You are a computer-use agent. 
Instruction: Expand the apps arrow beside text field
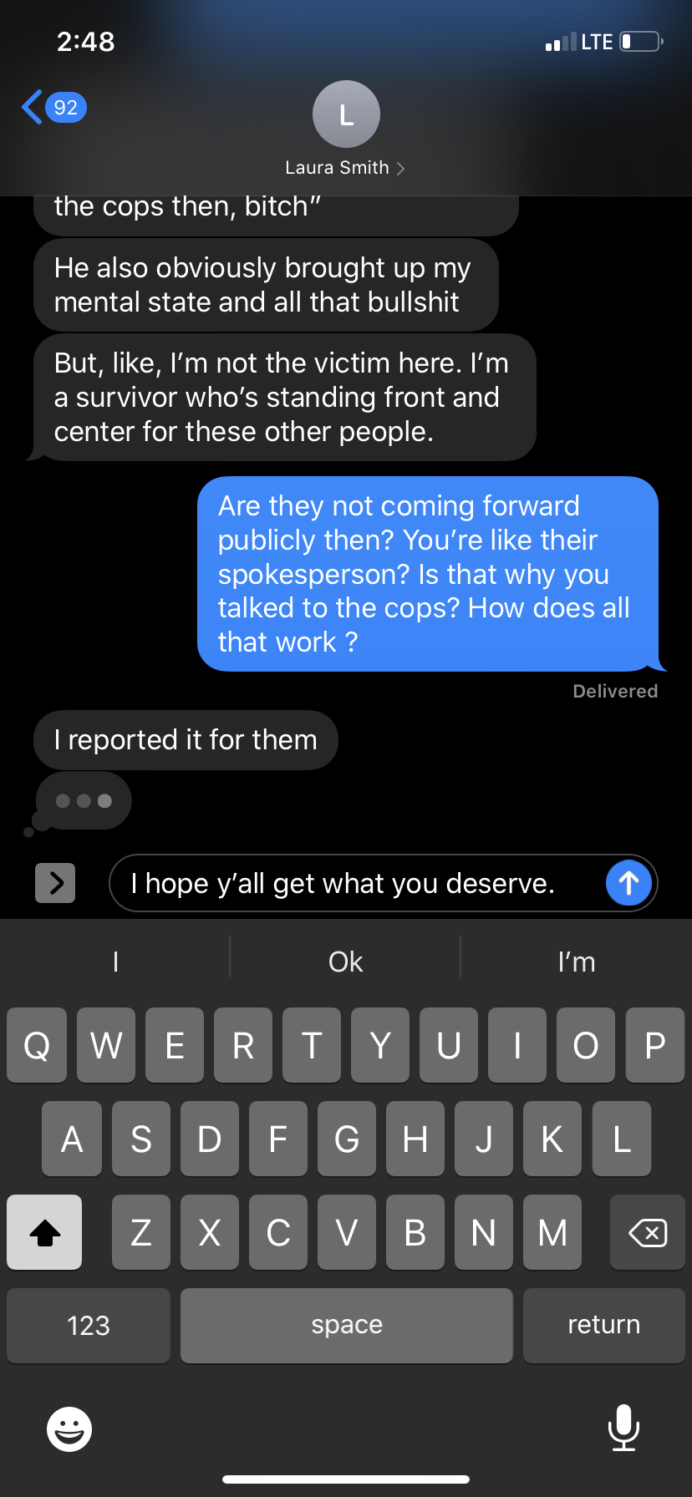[55, 883]
